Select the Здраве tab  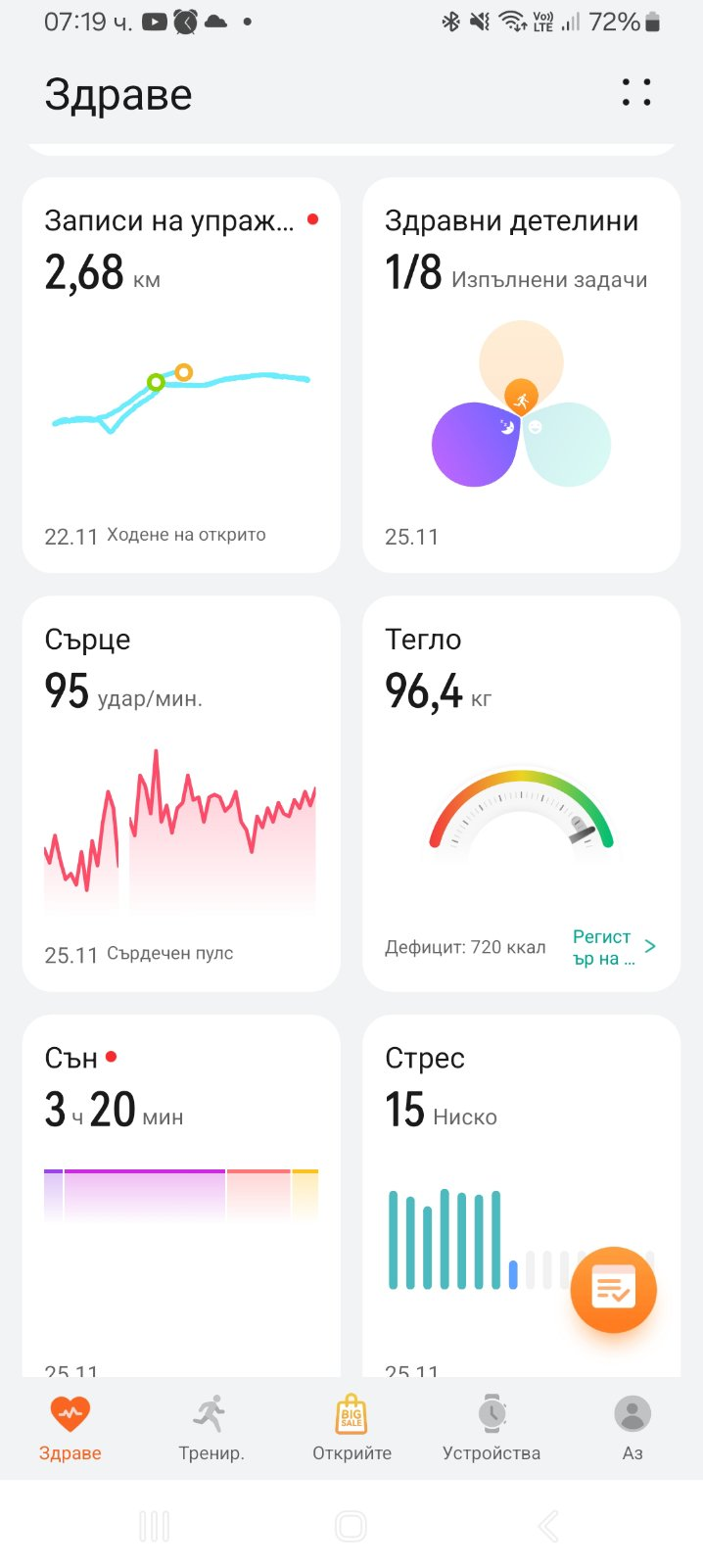[x=70, y=1428]
